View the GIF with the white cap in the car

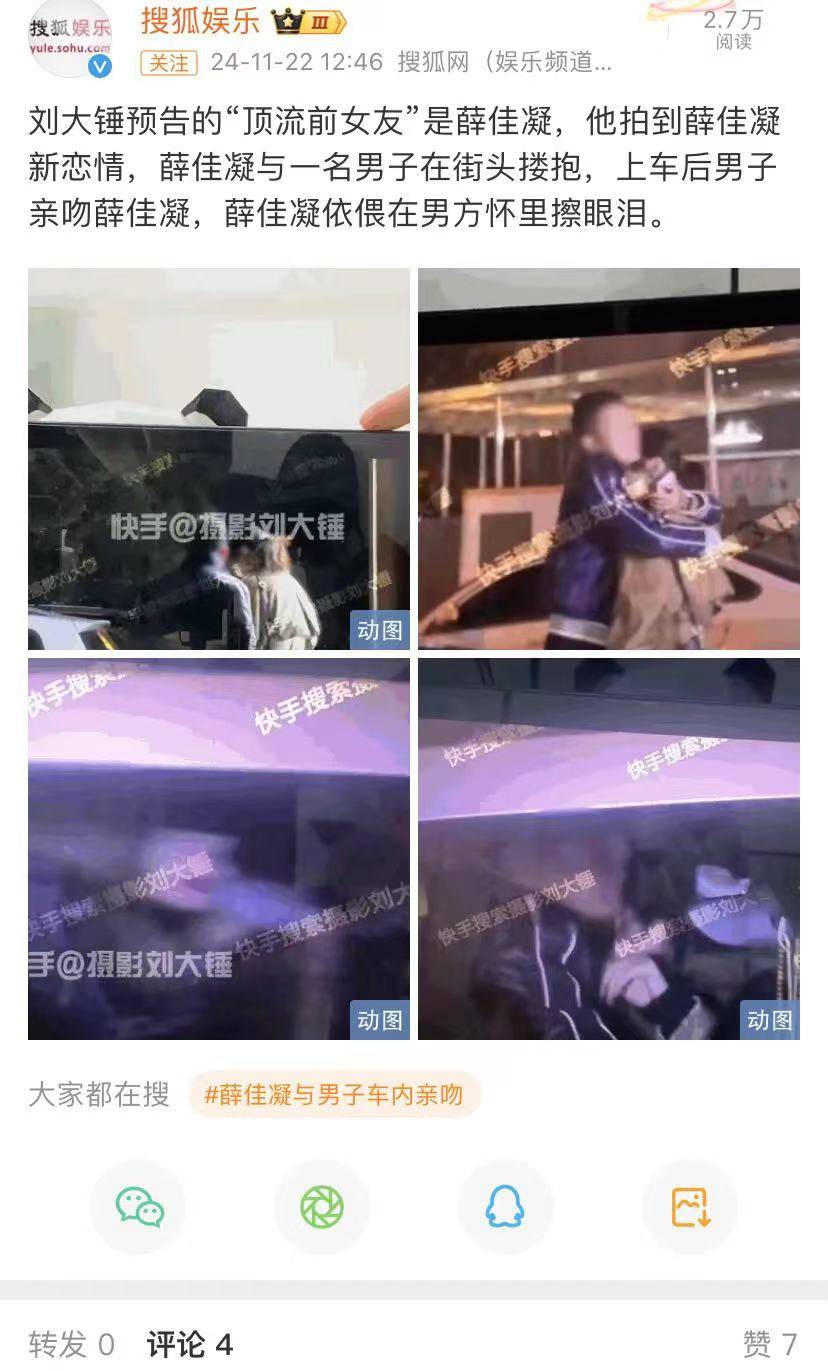[609, 849]
